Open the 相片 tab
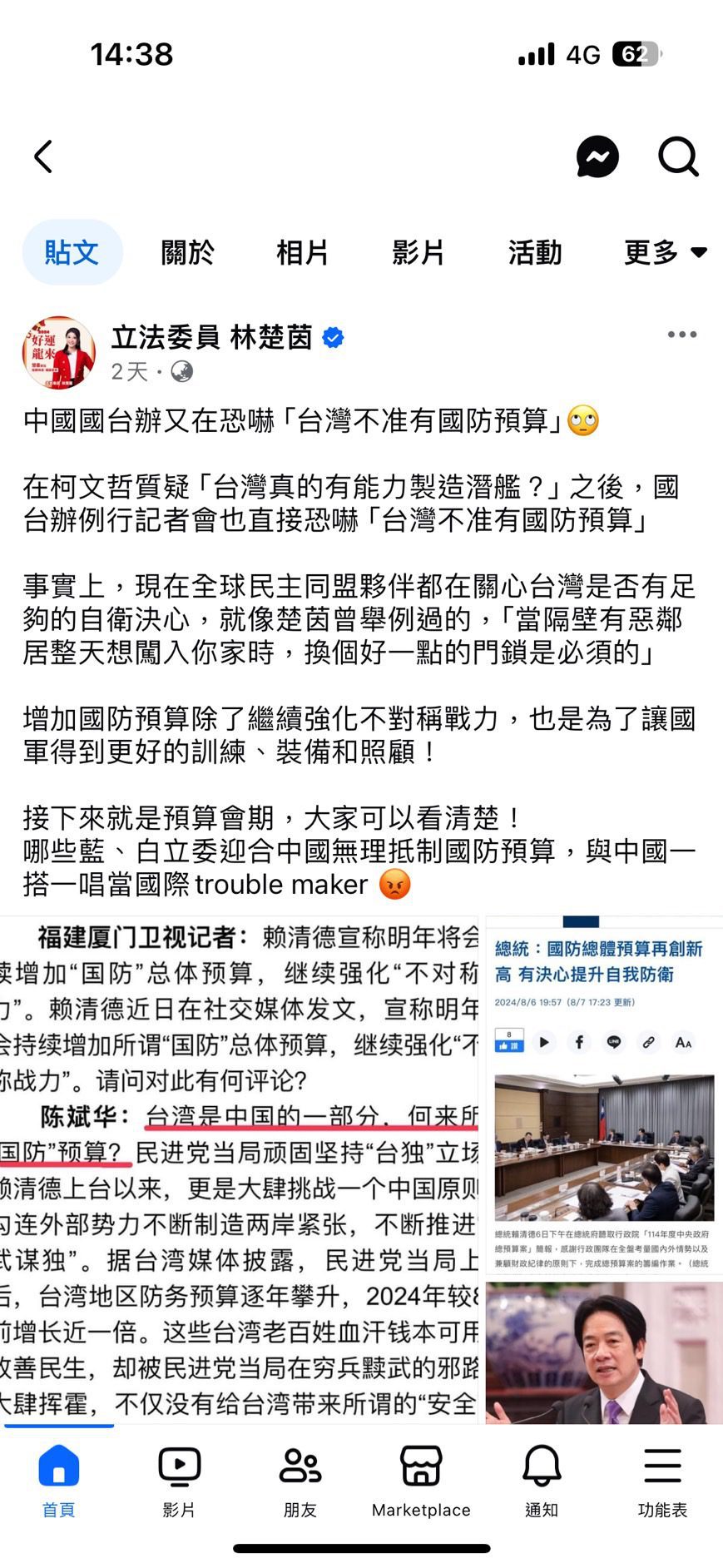 [303, 252]
